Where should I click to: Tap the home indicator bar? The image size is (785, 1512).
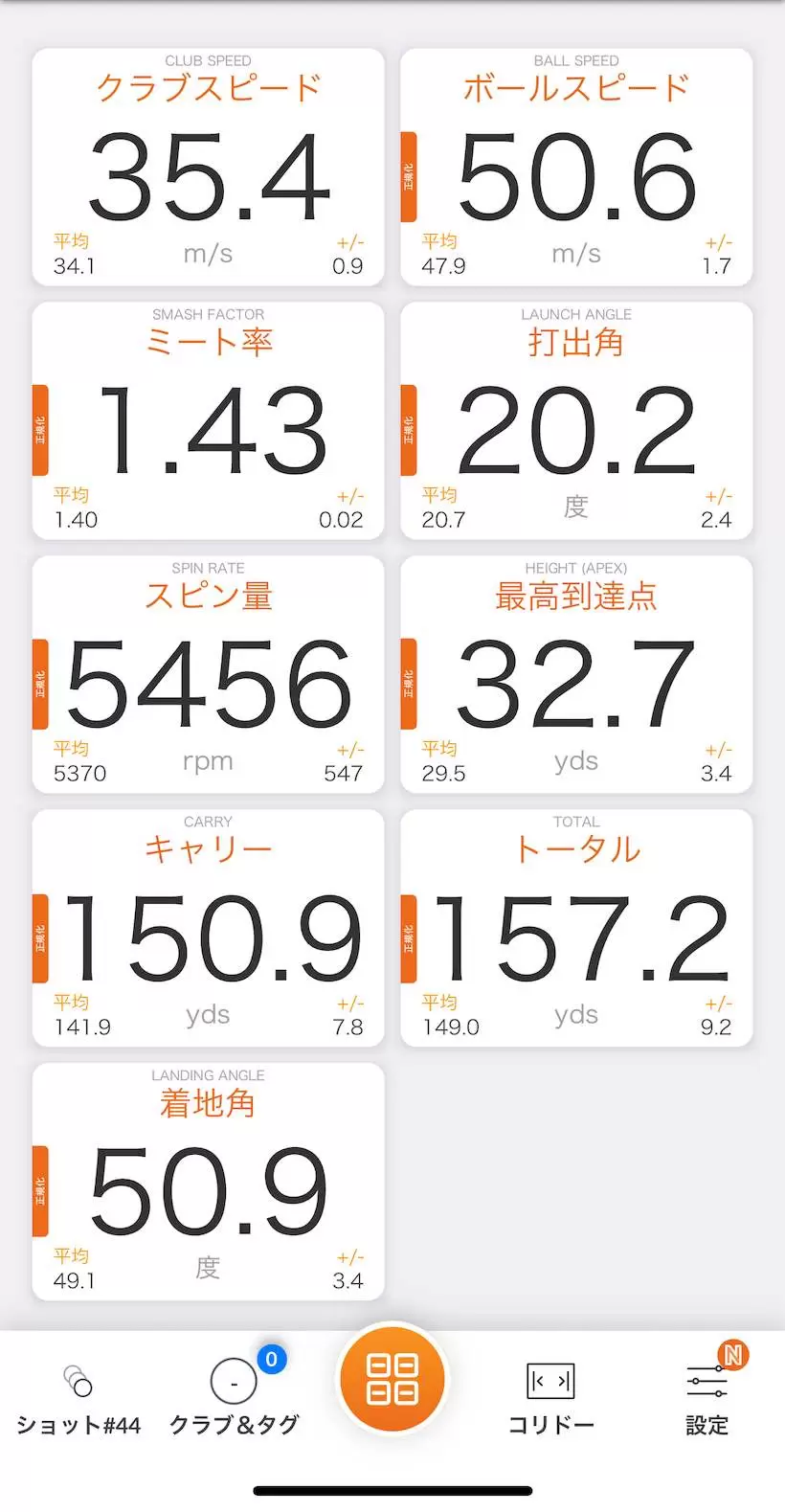tap(392, 1489)
